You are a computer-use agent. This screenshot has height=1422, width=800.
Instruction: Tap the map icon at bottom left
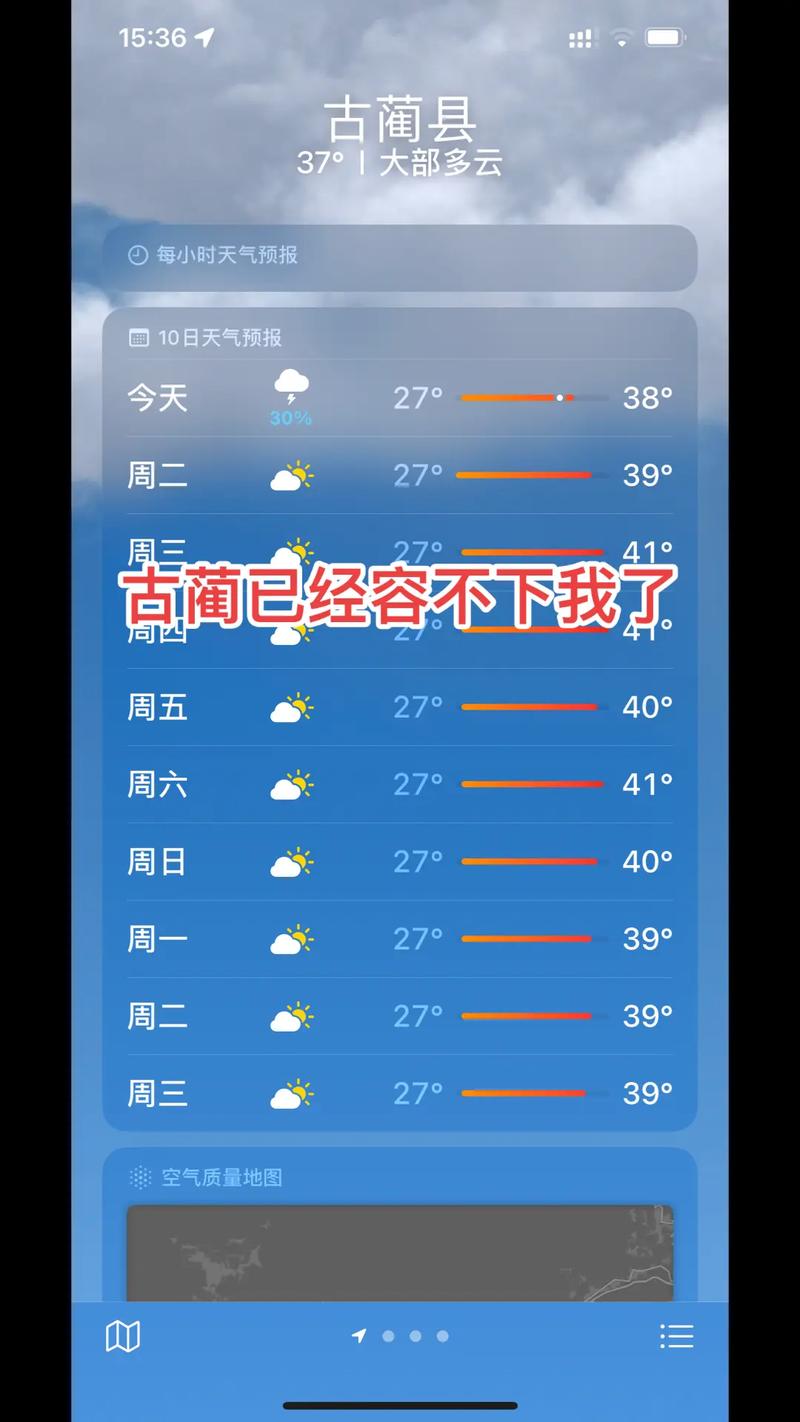pos(122,1336)
